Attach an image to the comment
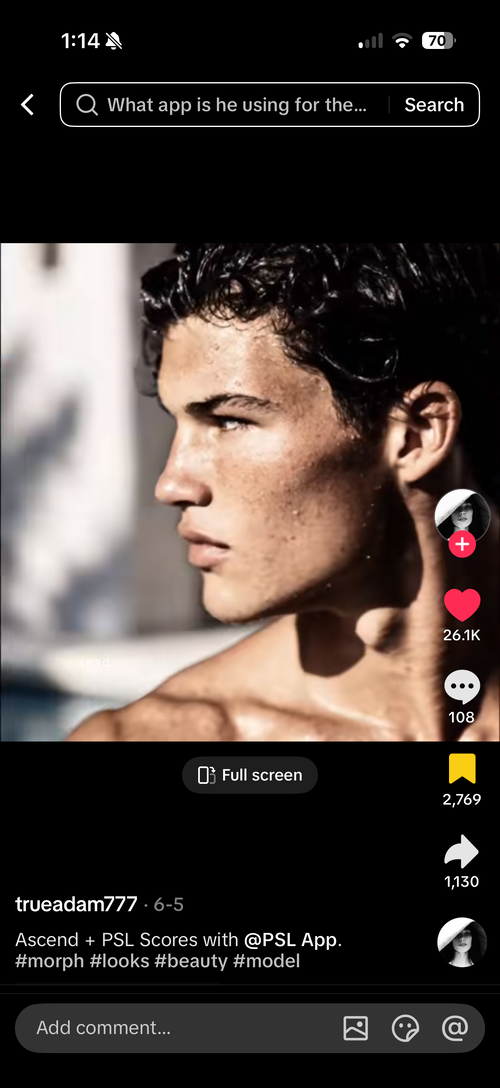 point(356,1028)
